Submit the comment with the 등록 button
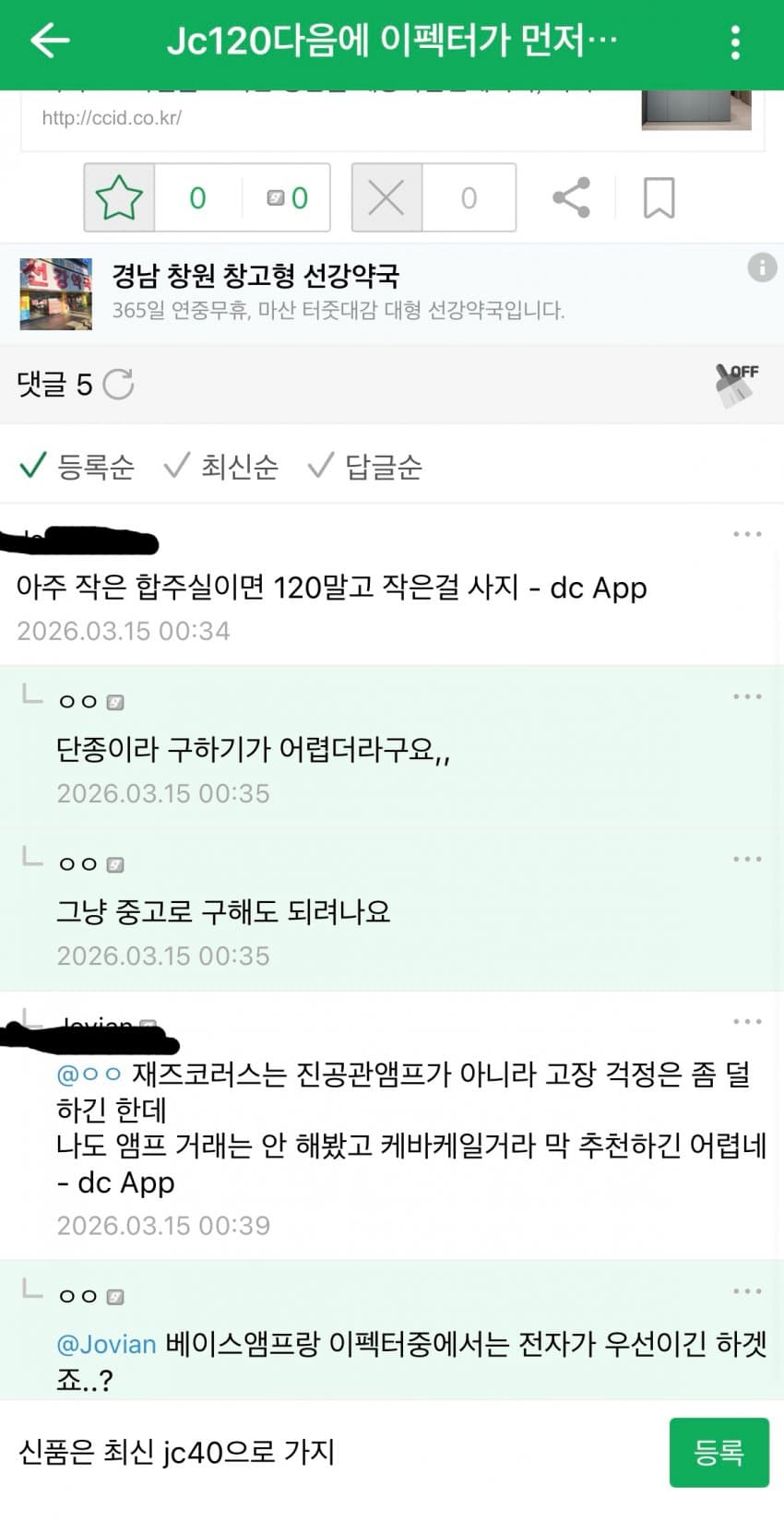The image size is (784, 1521). point(719,1452)
